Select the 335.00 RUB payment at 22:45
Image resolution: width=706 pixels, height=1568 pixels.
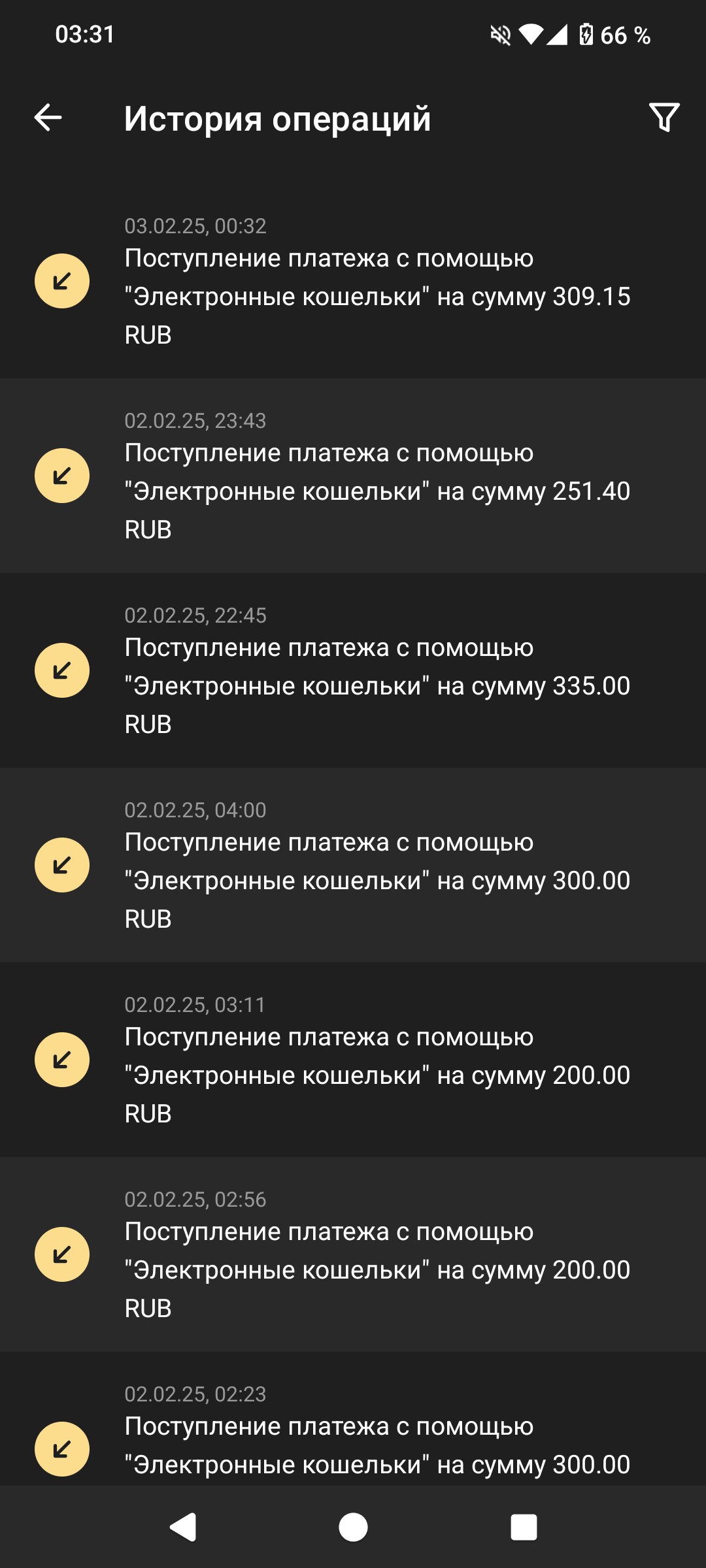click(x=353, y=670)
